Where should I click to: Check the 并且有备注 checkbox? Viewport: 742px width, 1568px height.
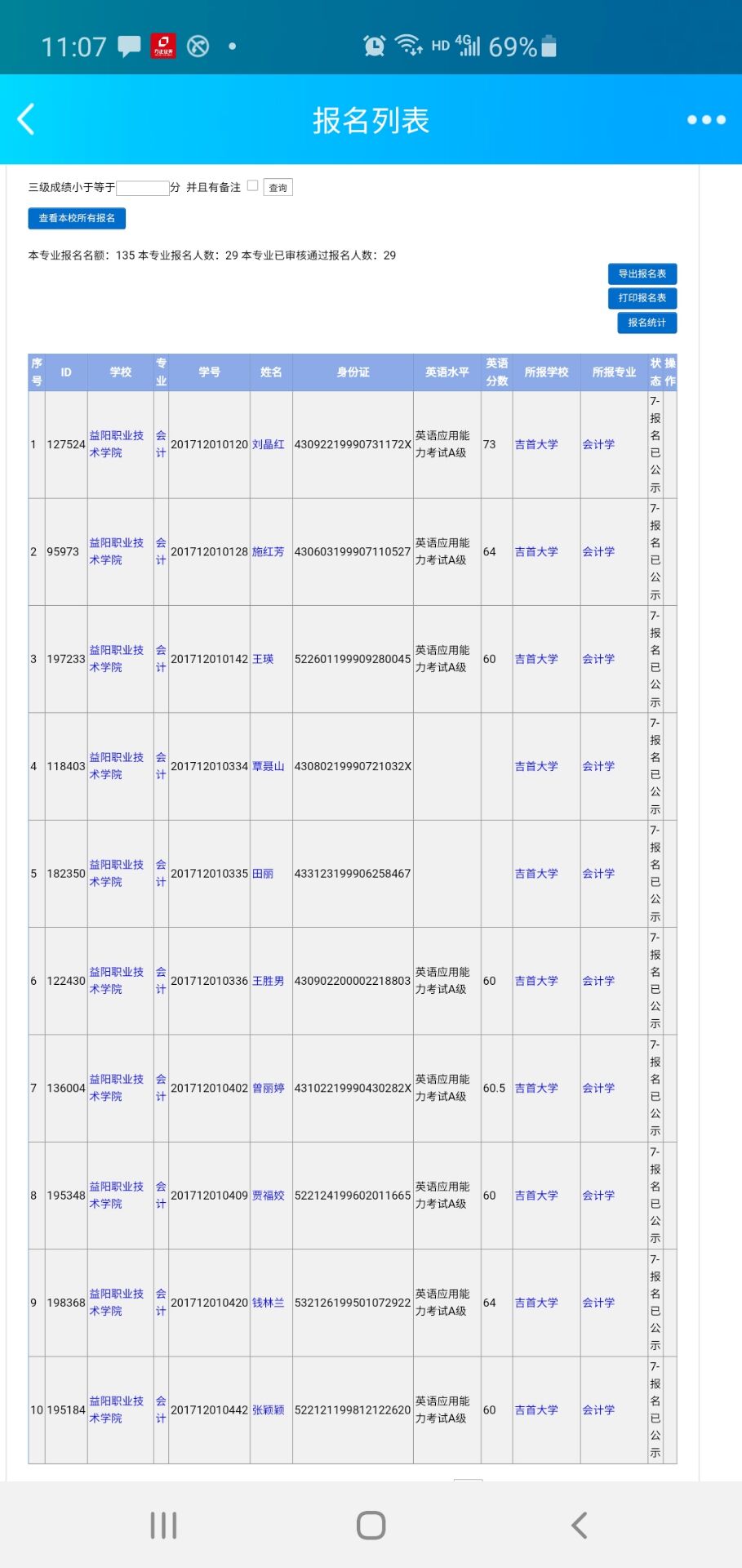252,185
